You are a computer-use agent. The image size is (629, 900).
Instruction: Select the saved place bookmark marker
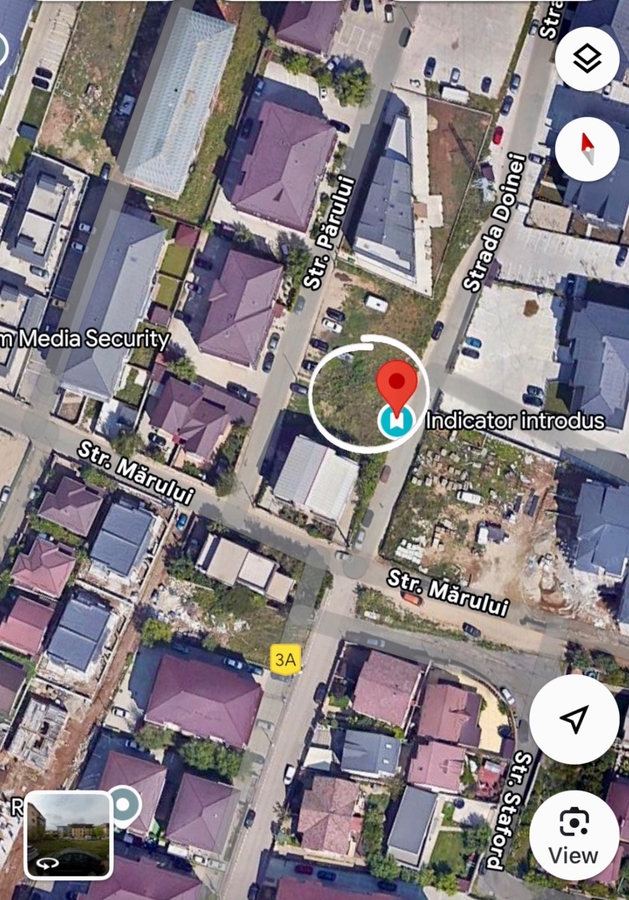[394, 422]
